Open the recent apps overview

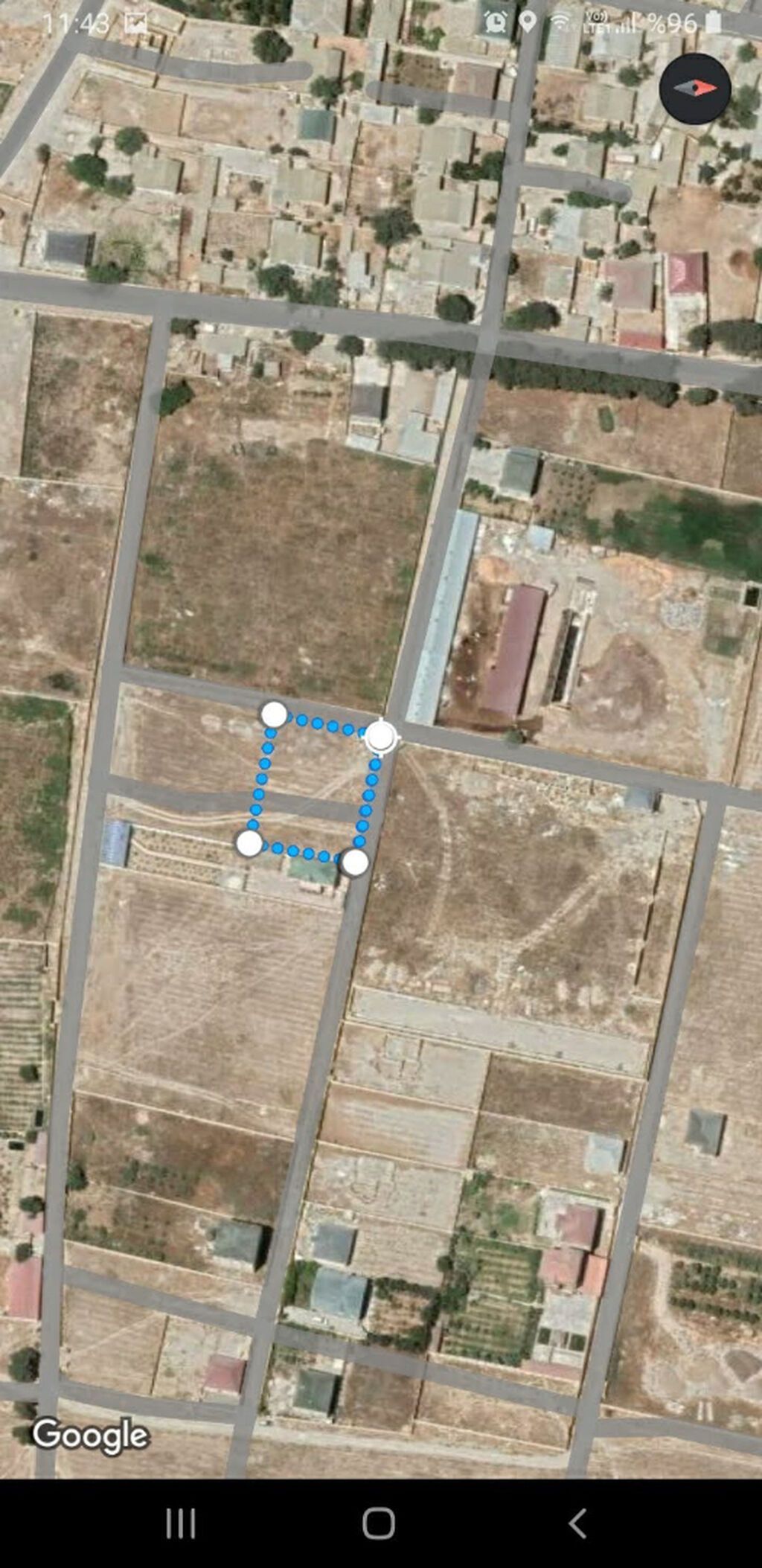[181, 1523]
